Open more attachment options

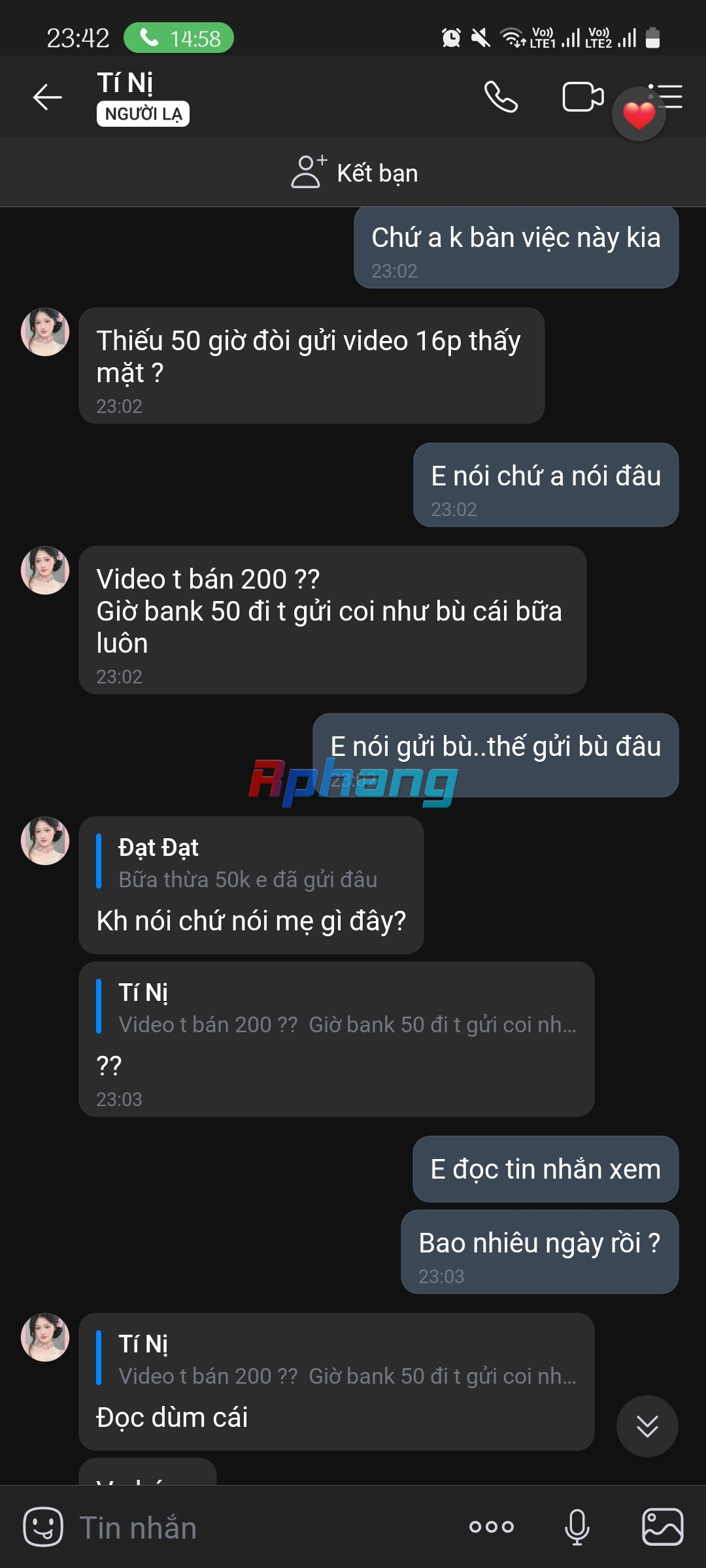[x=492, y=1527]
